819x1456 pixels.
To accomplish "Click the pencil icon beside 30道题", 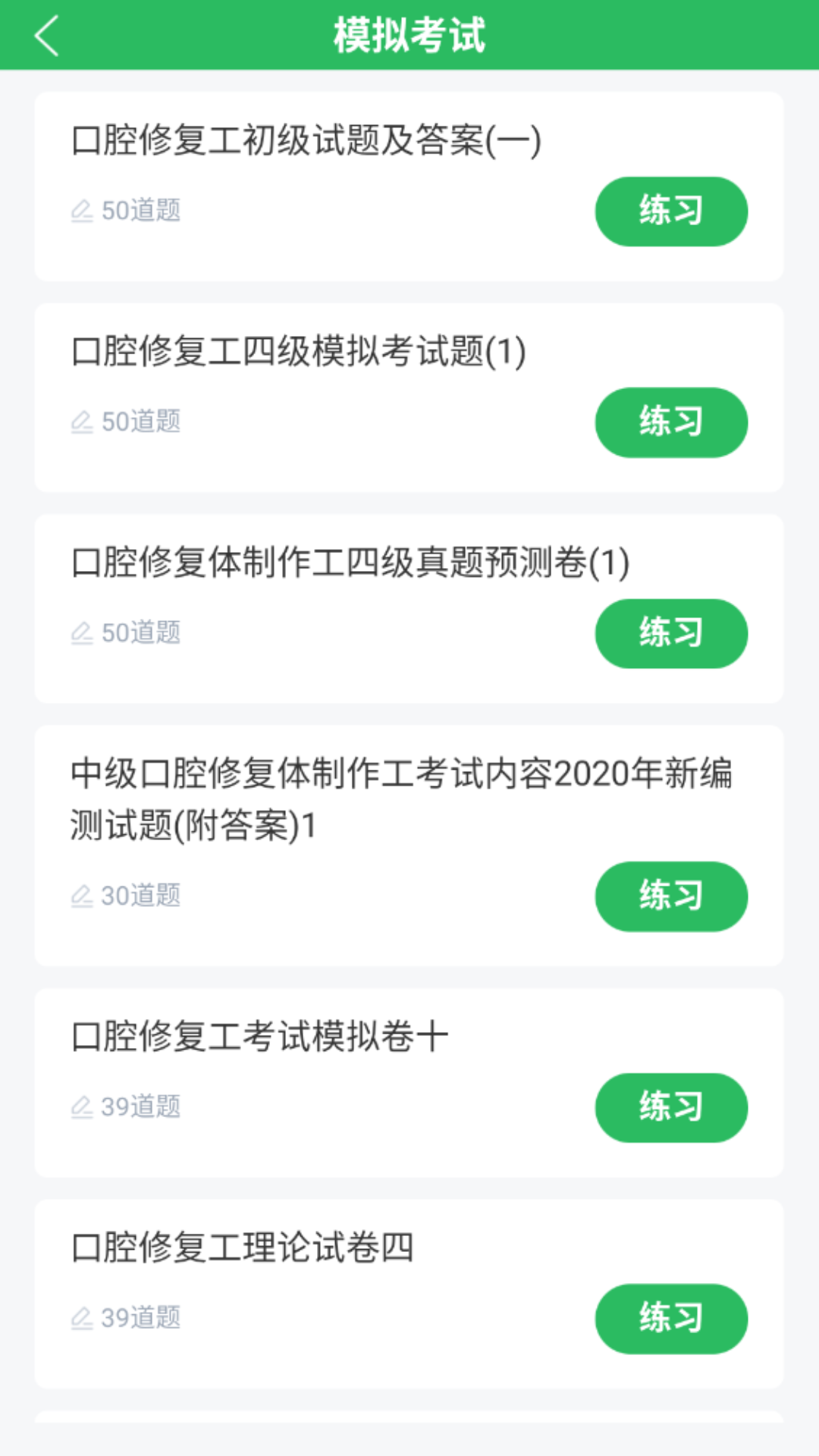I will 83,896.
